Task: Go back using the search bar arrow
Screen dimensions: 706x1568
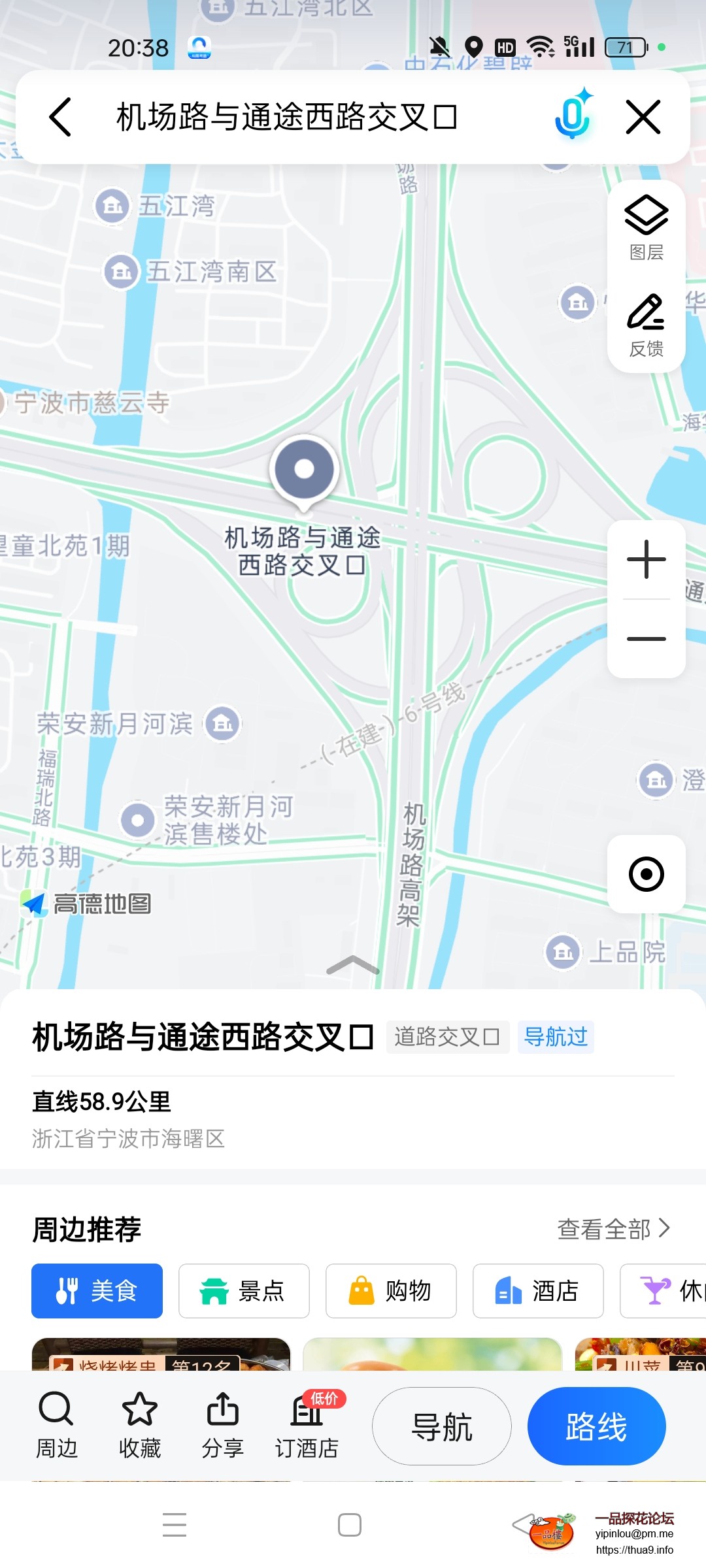Action: [61, 118]
